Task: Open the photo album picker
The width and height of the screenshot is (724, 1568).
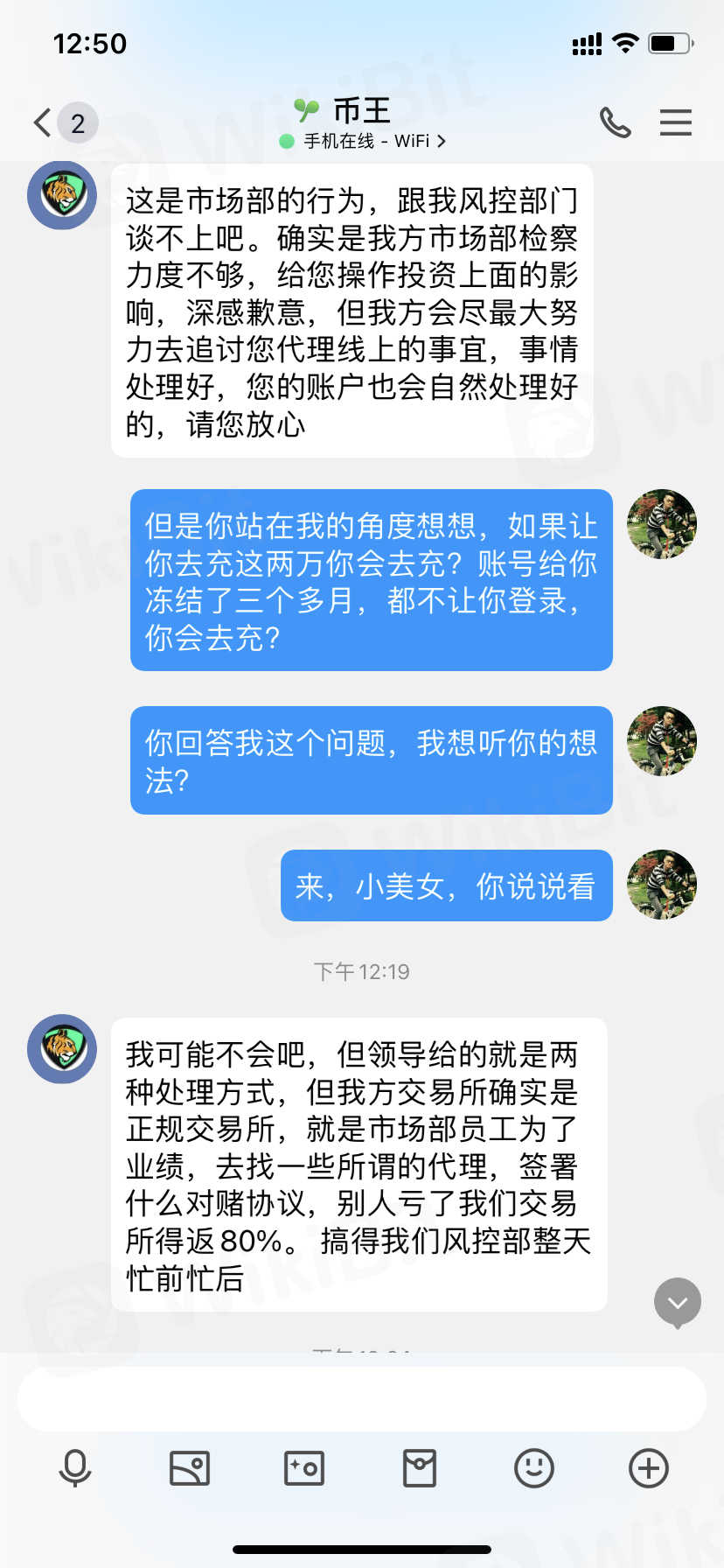Action: pyautogui.click(x=189, y=1467)
